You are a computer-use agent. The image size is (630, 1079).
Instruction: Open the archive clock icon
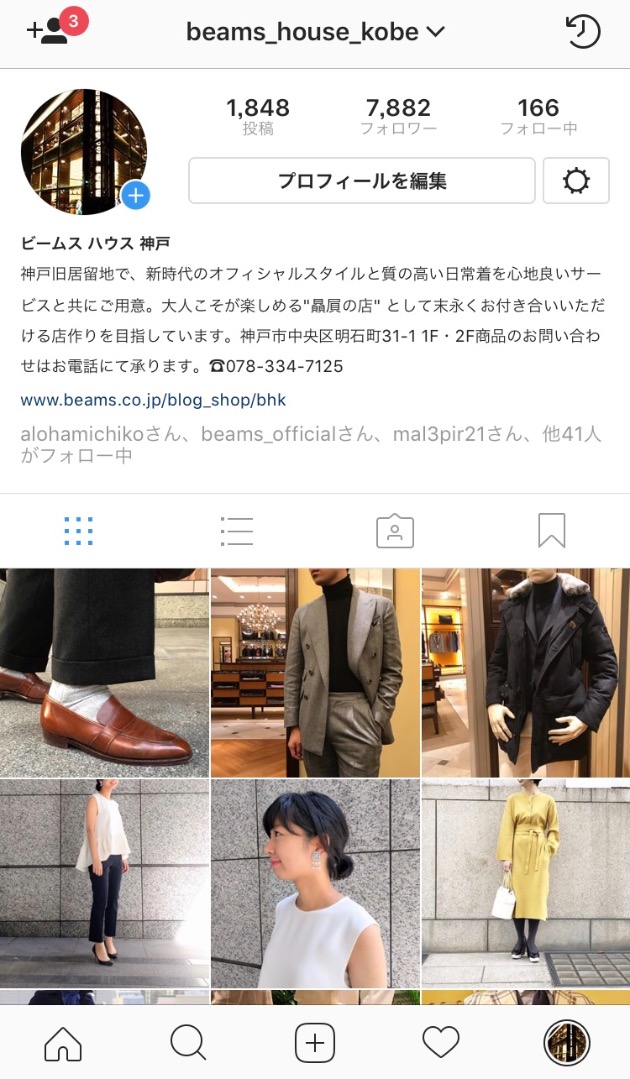click(x=582, y=31)
